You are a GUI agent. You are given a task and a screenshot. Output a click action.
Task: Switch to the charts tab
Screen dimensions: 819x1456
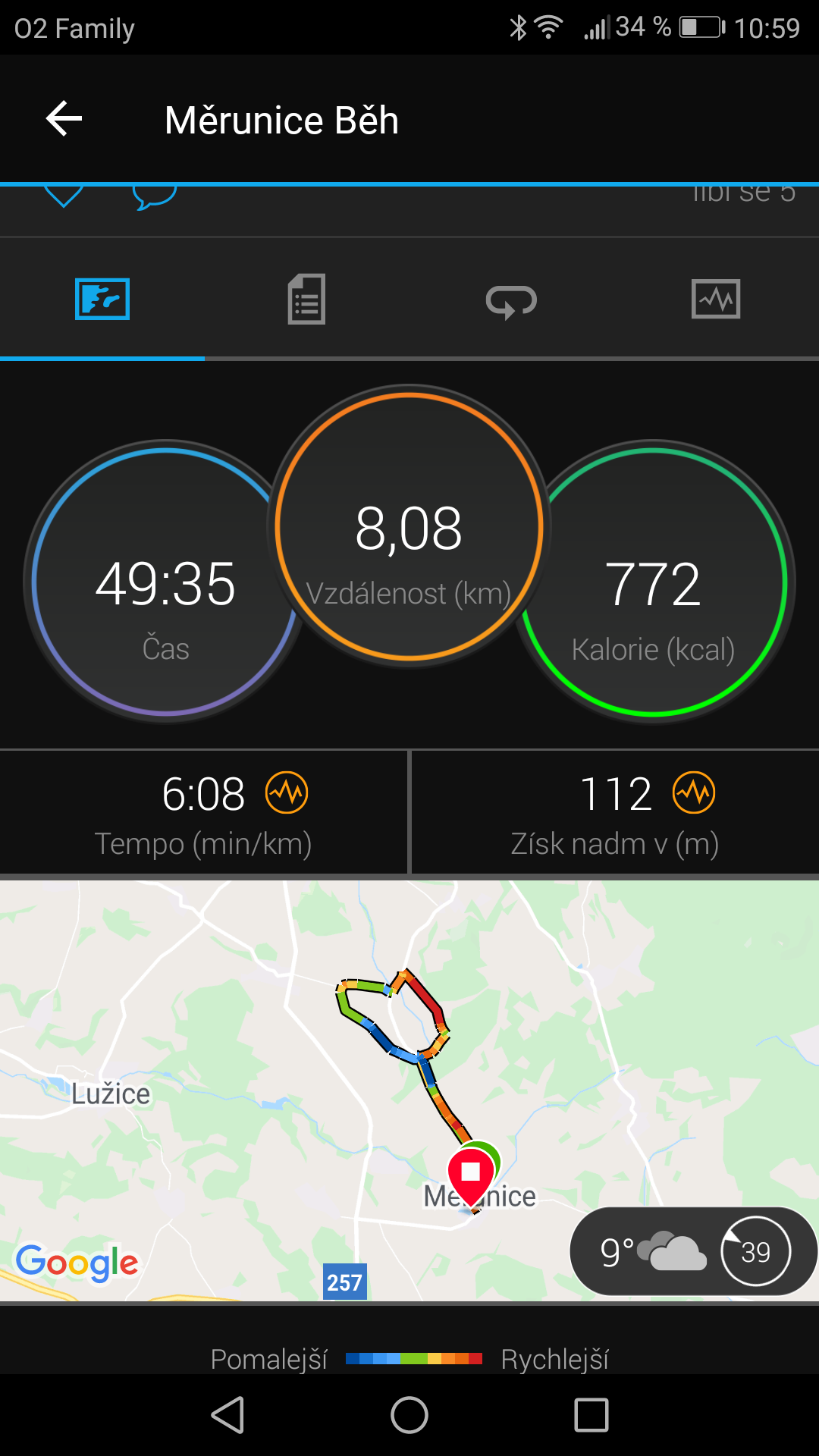[716, 299]
